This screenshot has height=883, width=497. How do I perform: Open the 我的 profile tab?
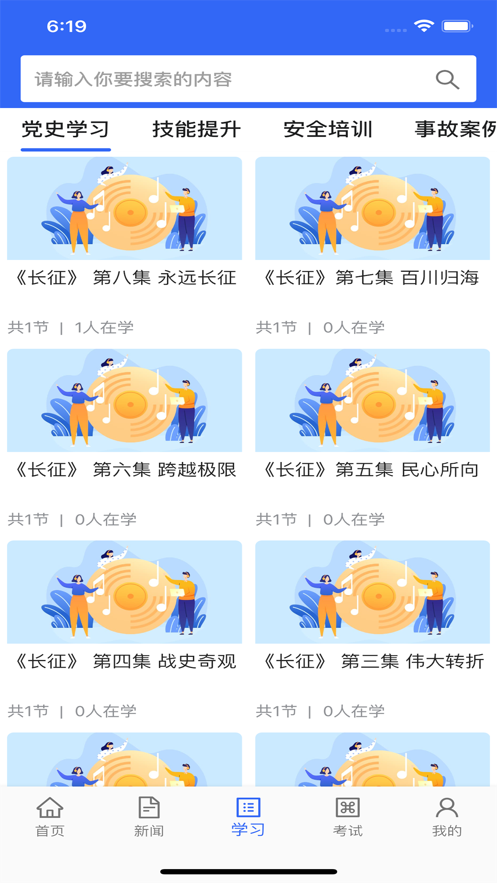coord(447,817)
